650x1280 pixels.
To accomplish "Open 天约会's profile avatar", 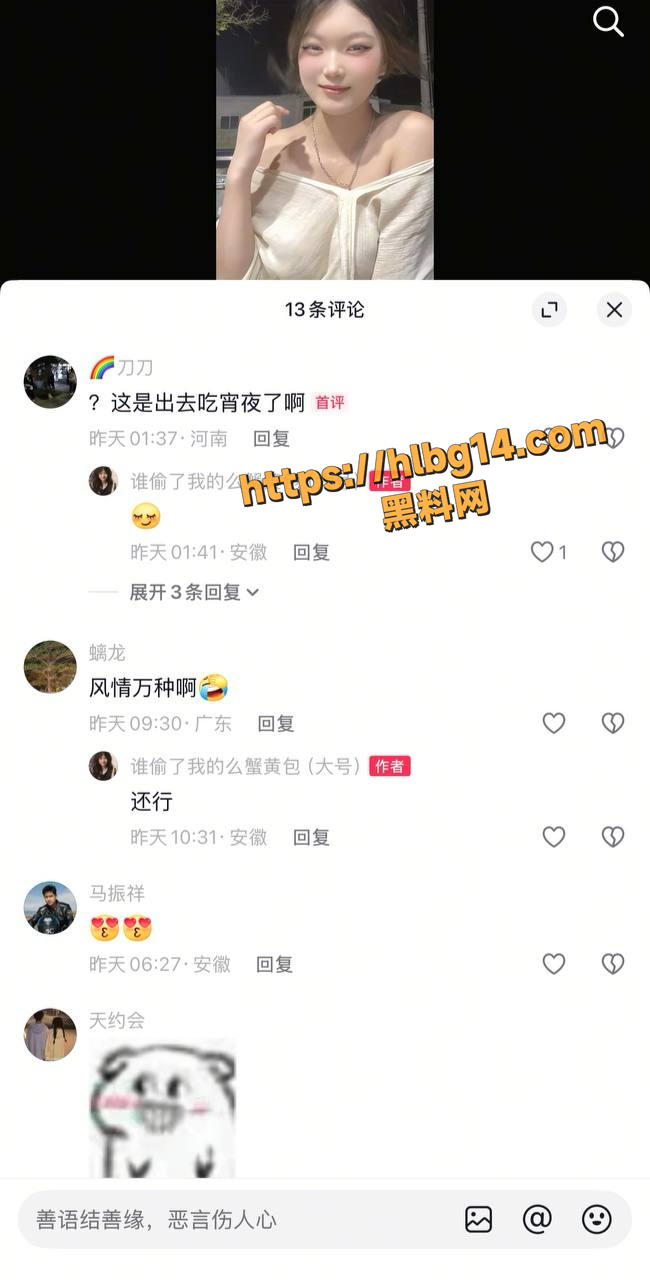I will coord(50,1034).
